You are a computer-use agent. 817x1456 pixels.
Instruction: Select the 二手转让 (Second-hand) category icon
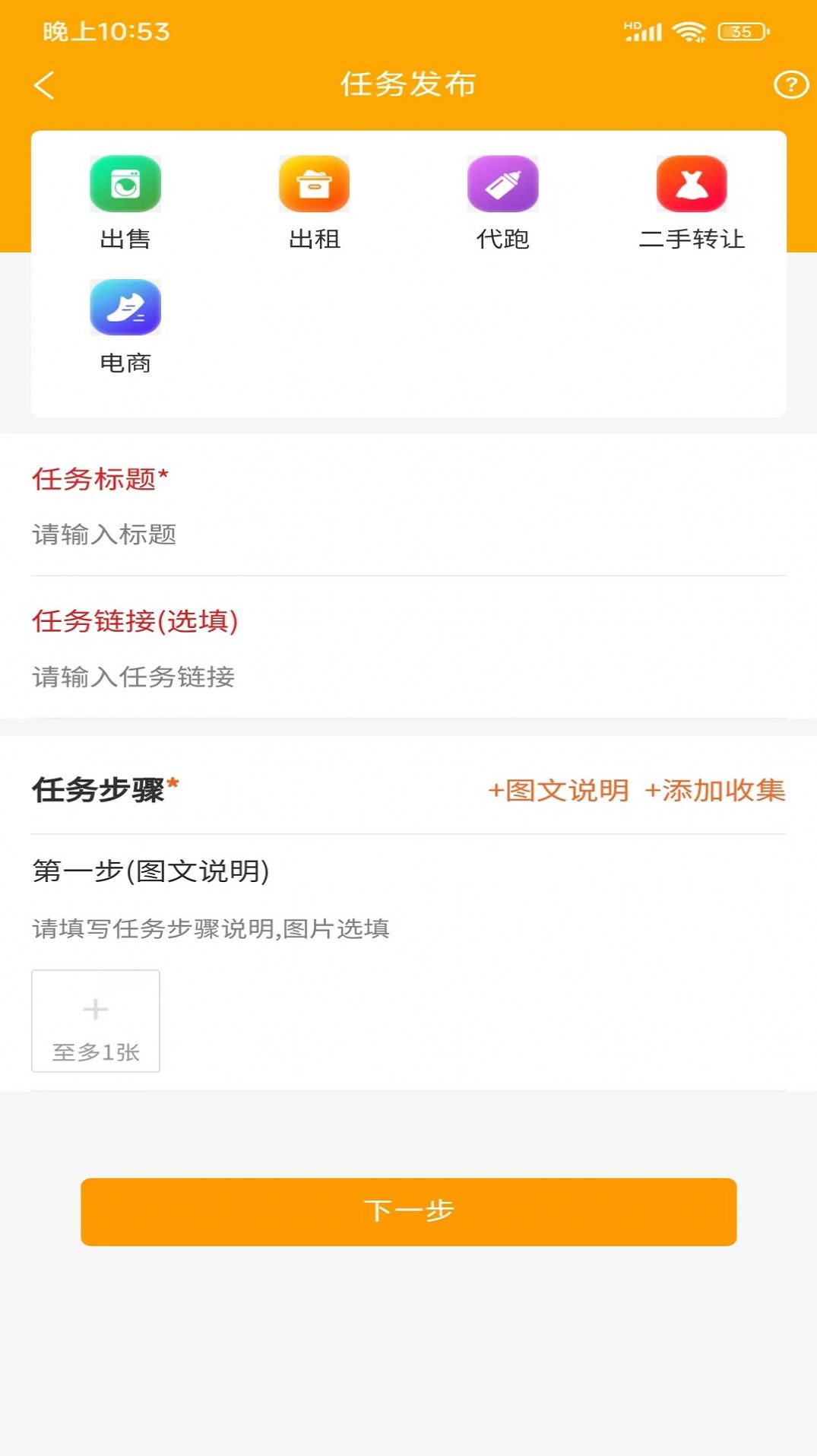tap(692, 182)
